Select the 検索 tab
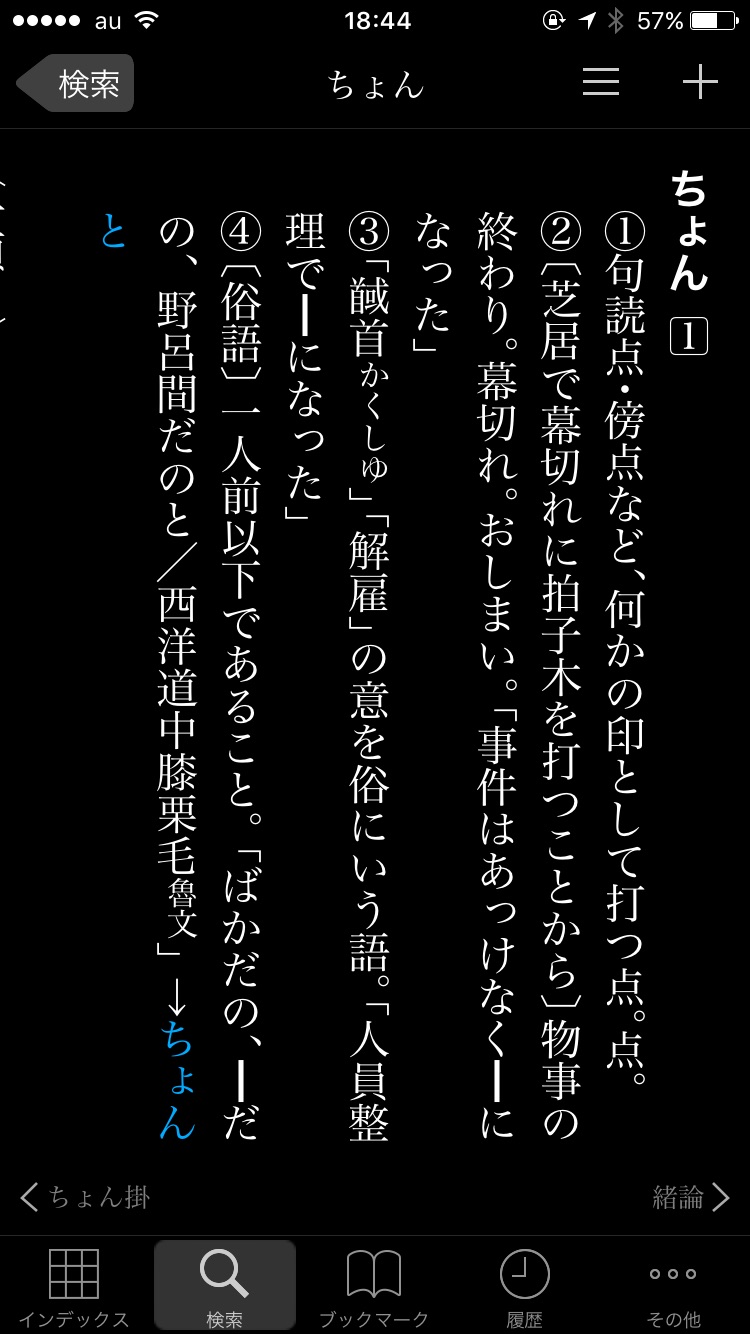 pyautogui.click(x=225, y=1287)
